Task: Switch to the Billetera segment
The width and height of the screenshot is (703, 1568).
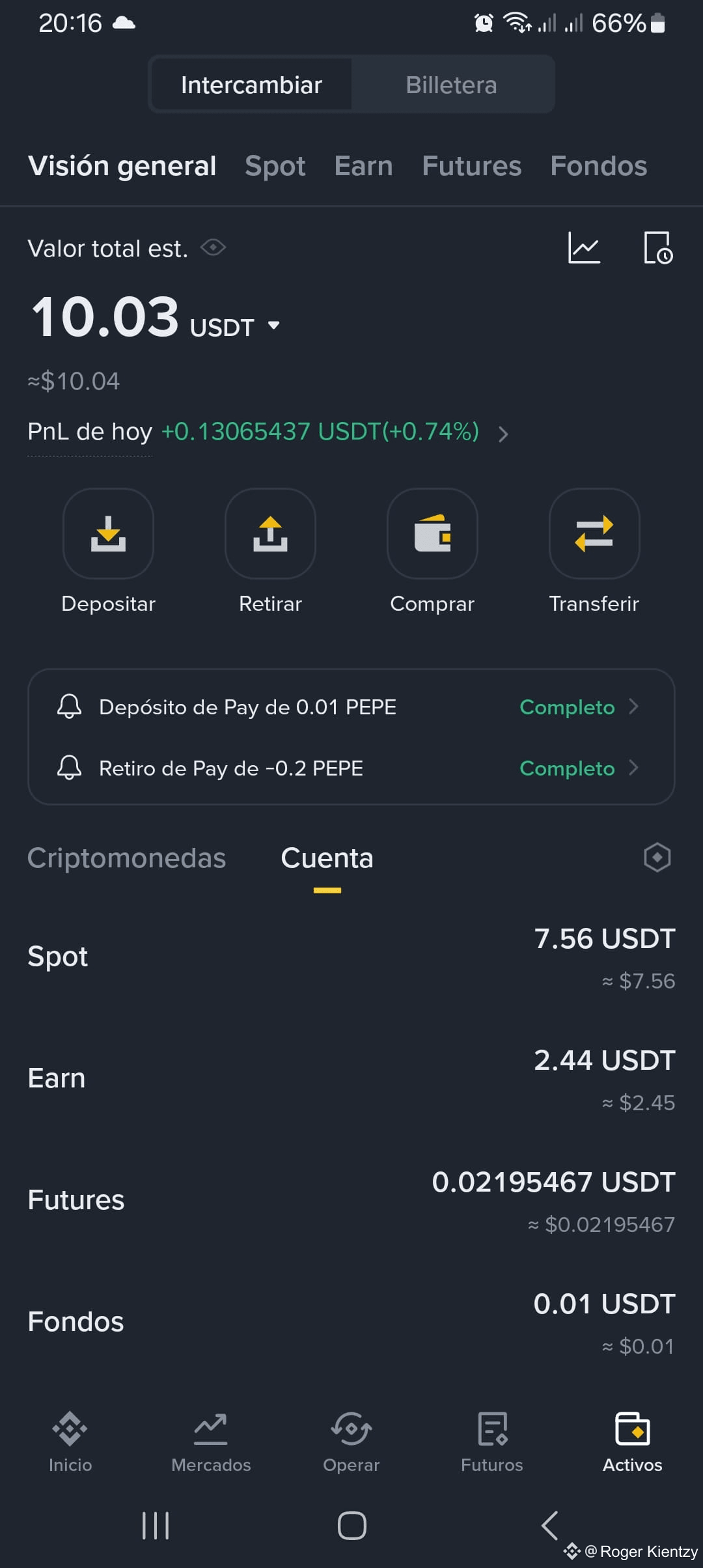Action: (x=452, y=85)
